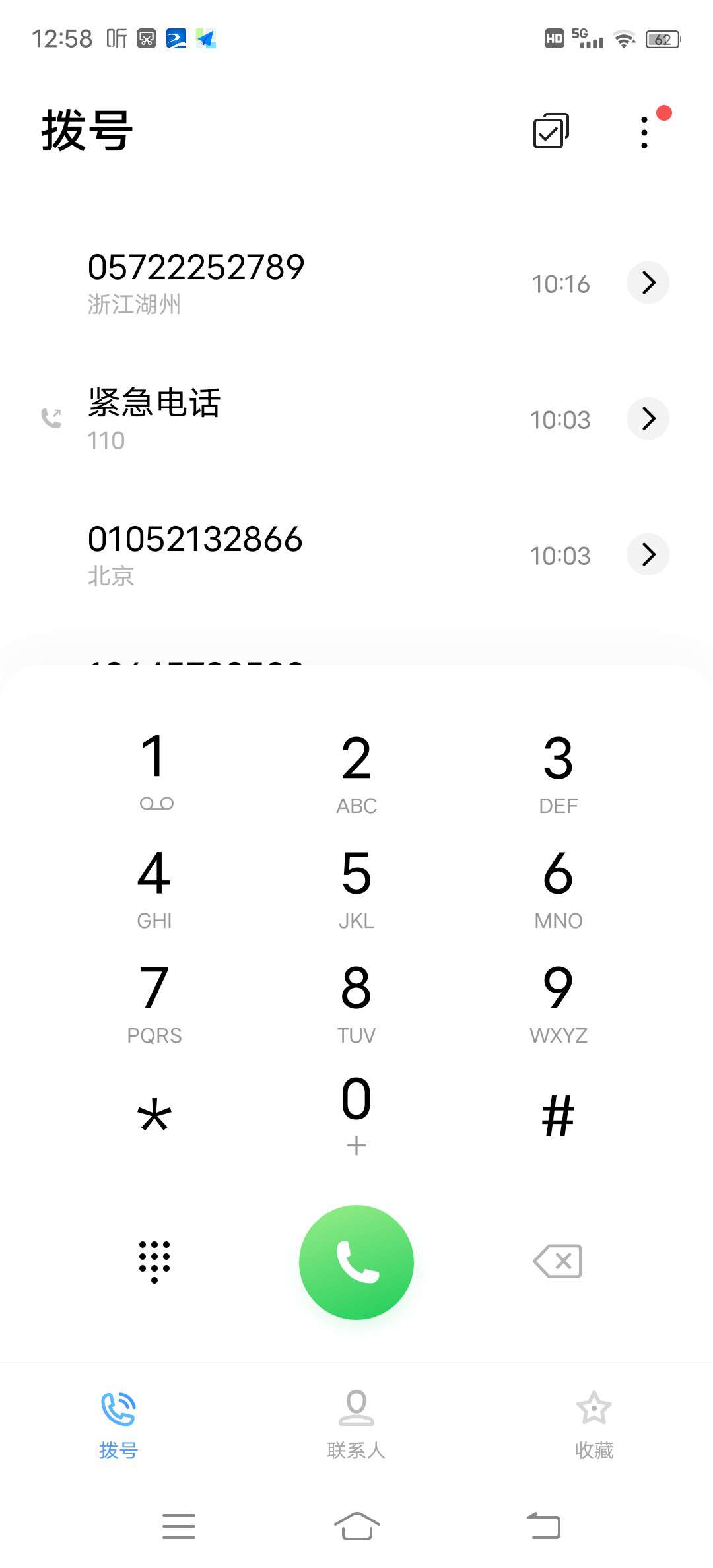Screen dimensions: 713x1568
Task: Show details of the 紧急电话 call
Action: click(648, 418)
